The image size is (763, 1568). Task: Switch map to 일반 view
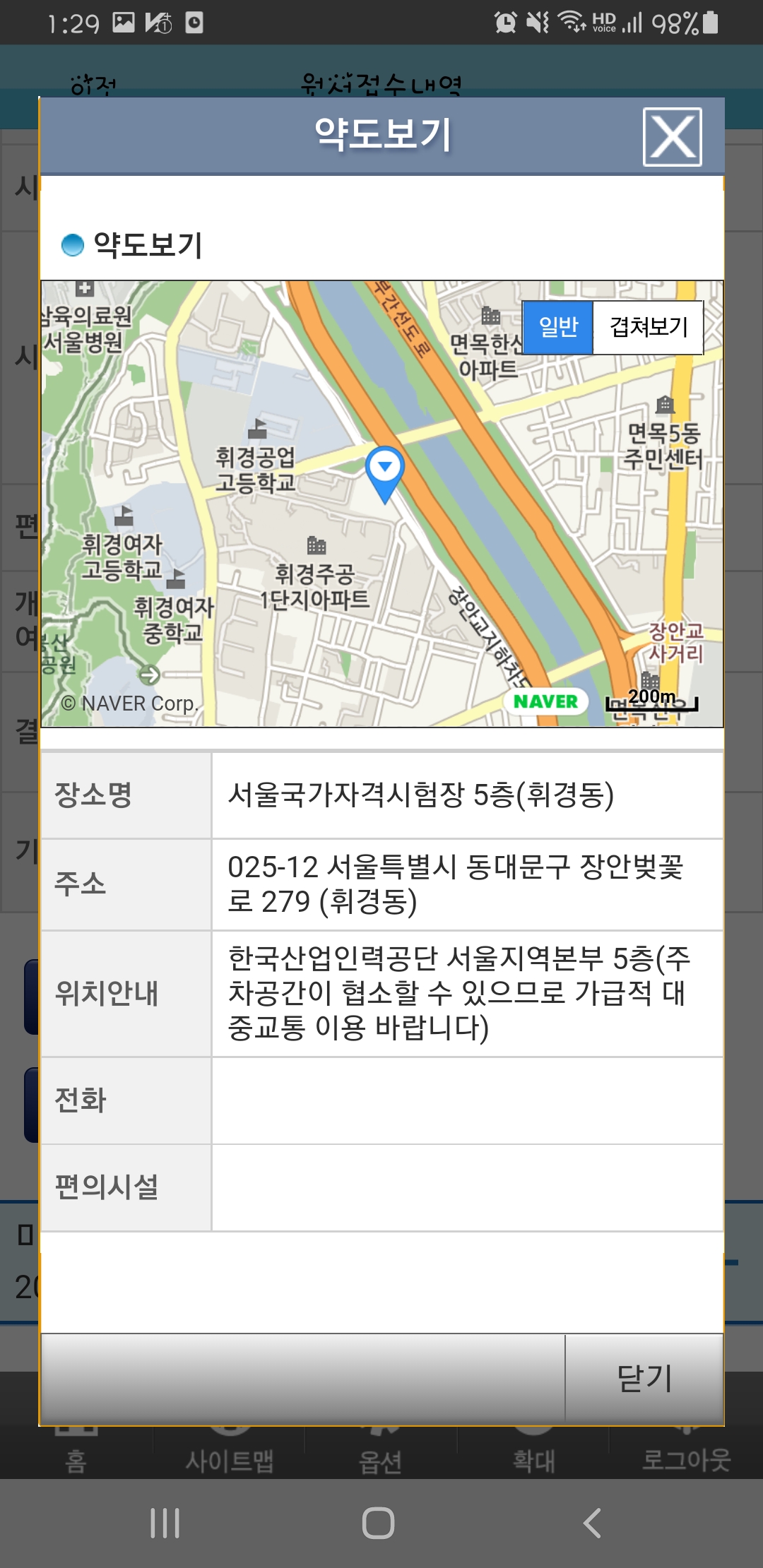[x=557, y=327]
